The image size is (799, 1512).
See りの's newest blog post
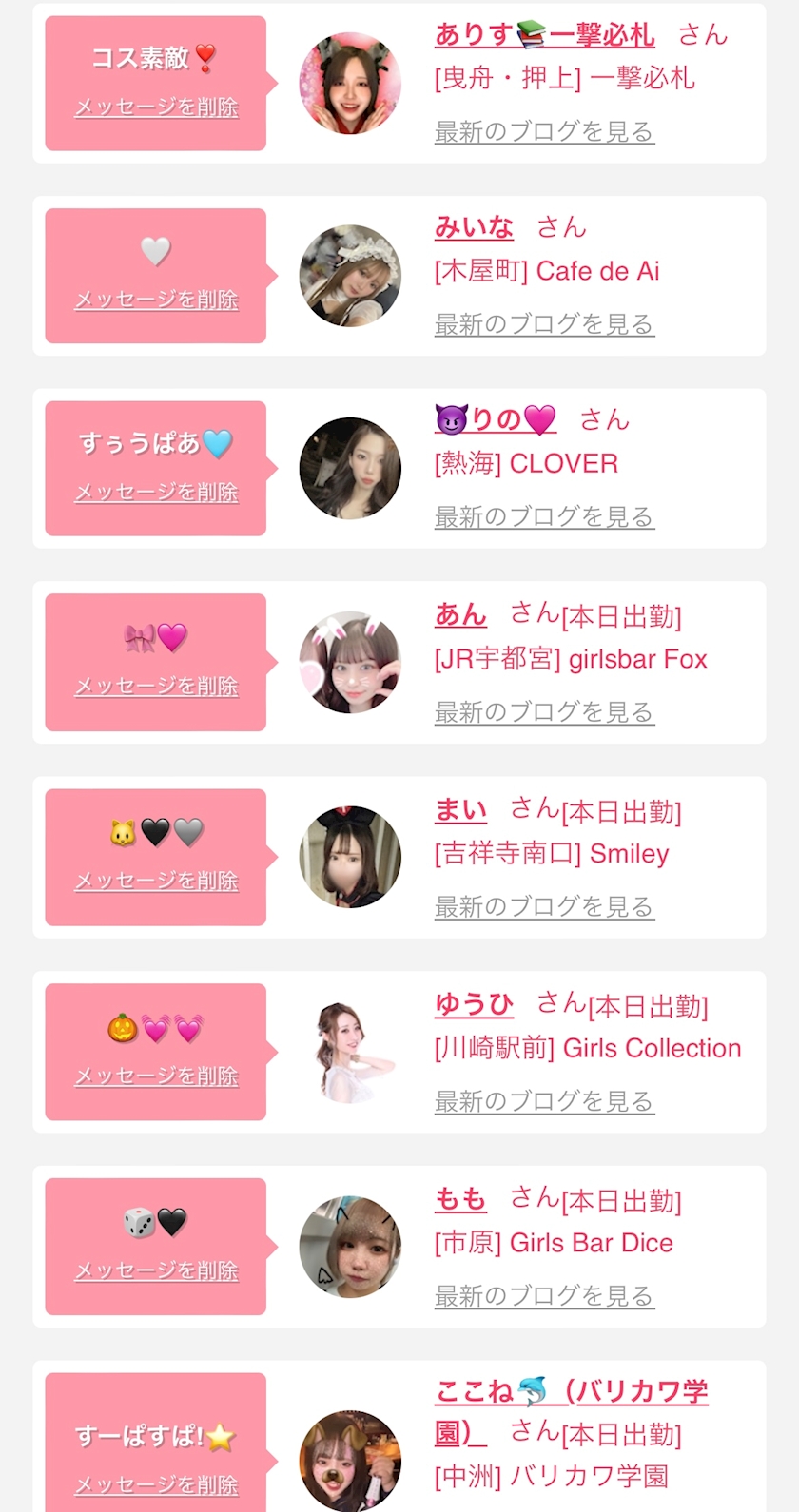point(544,517)
